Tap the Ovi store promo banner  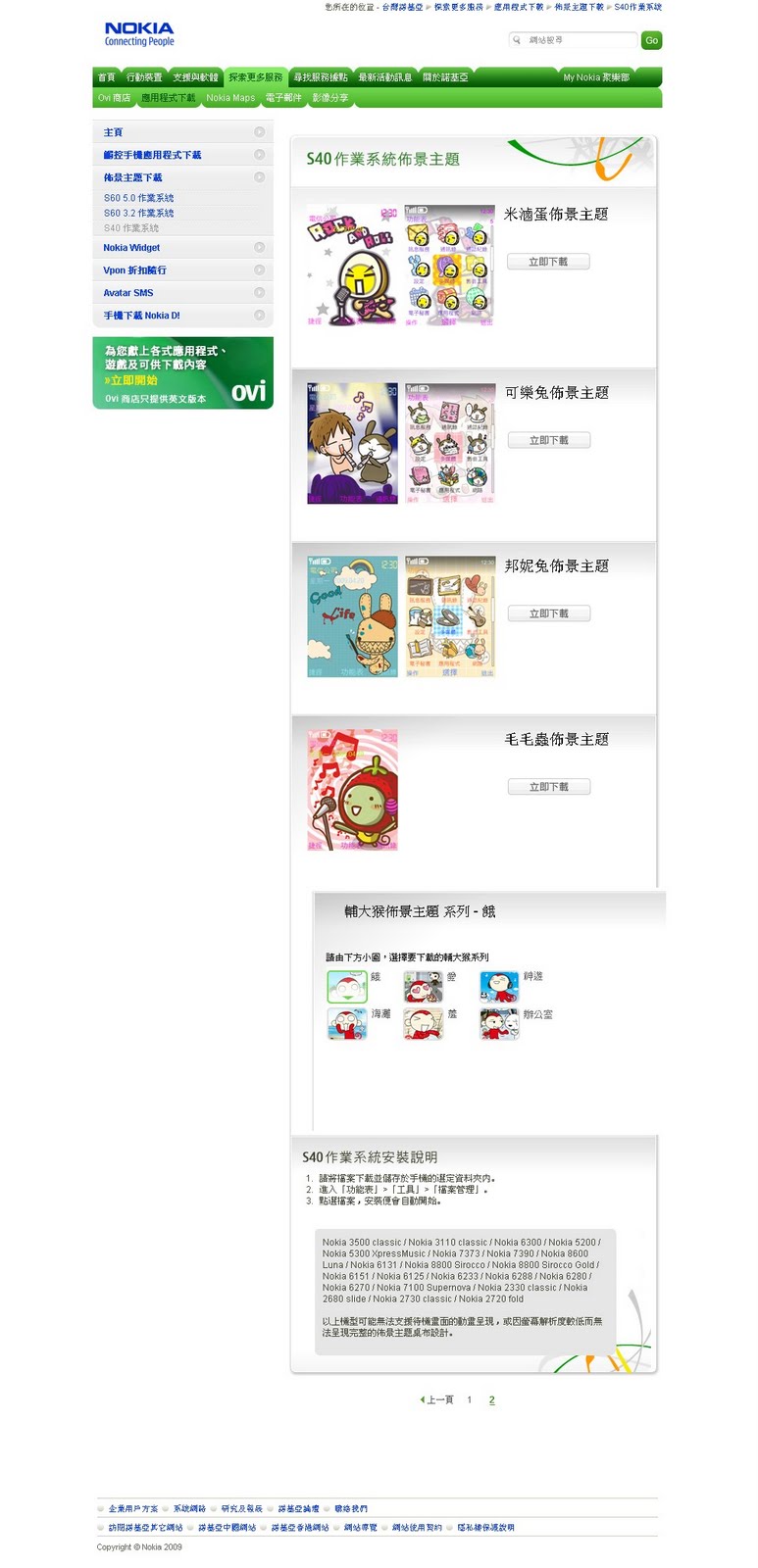pyautogui.click(x=183, y=372)
